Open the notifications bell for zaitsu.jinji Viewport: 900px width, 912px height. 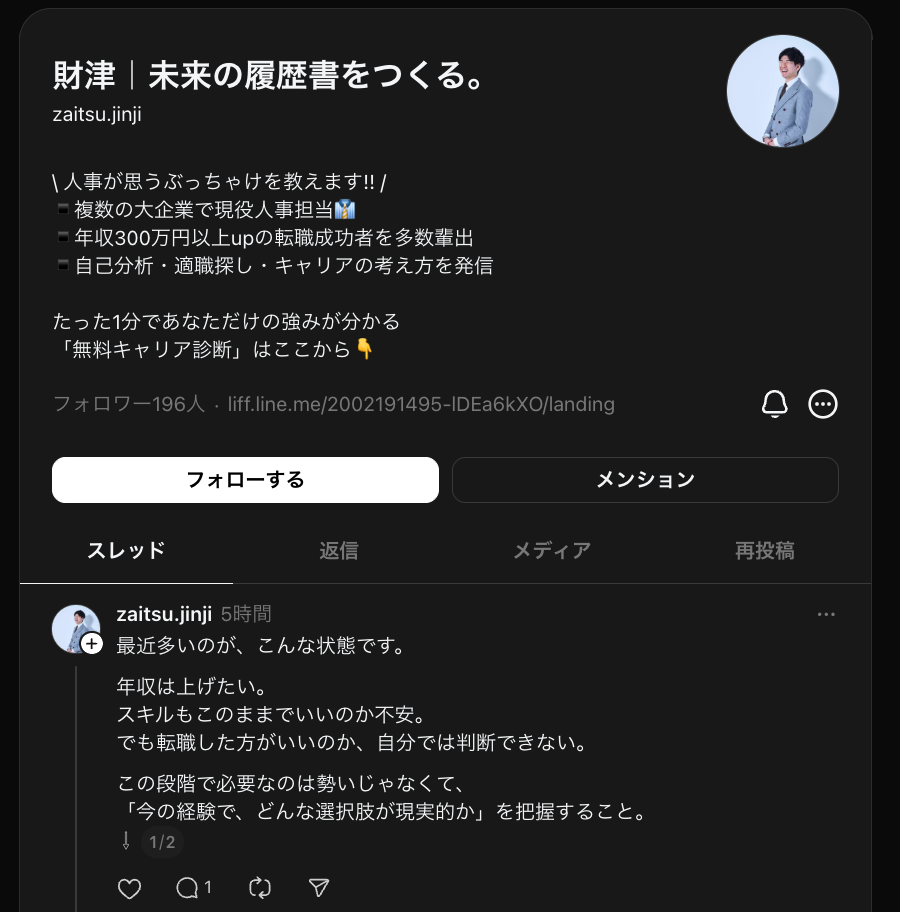tap(775, 404)
